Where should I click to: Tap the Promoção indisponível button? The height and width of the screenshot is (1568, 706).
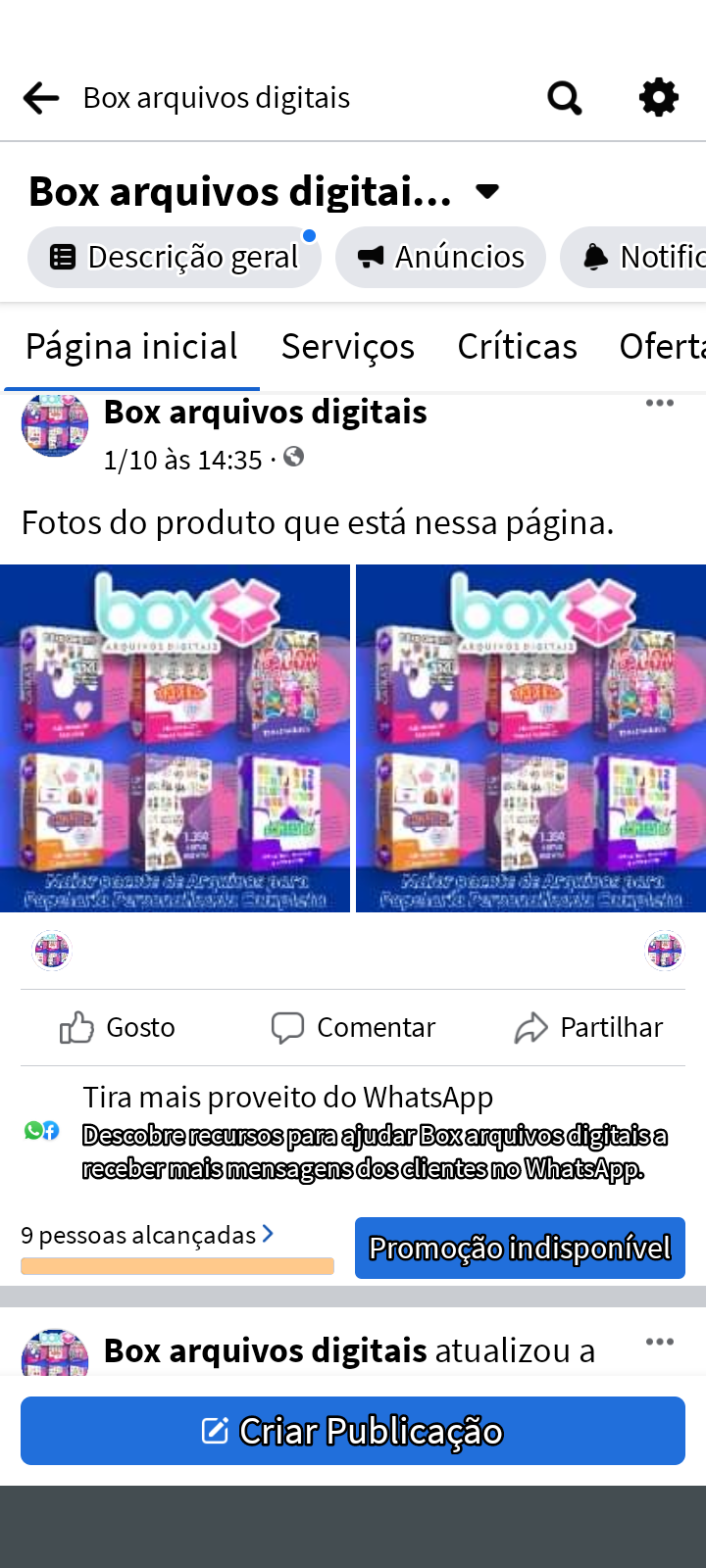pyautogui.click(x=520, y=1248)
